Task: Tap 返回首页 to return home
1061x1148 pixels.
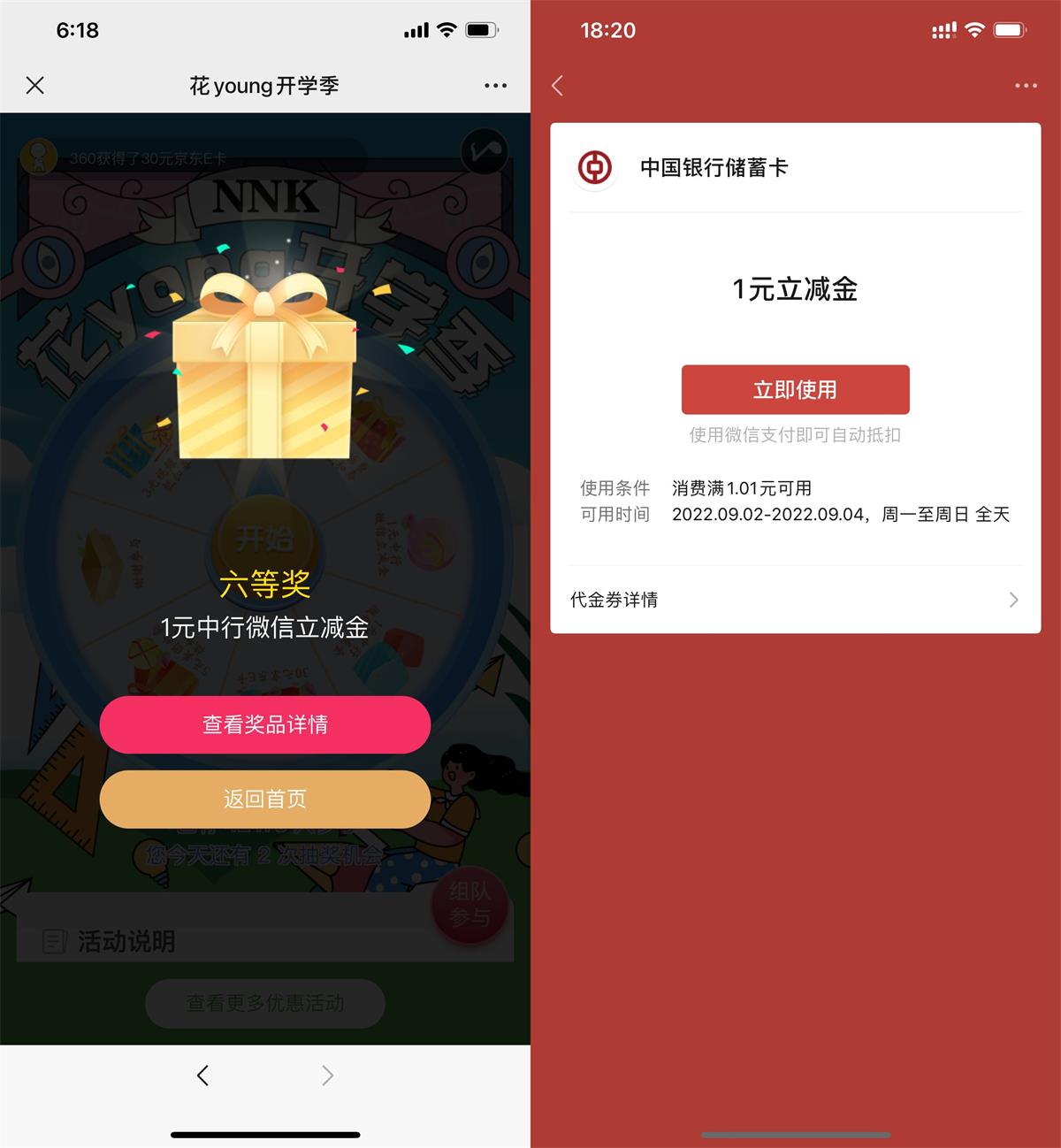Action: tap(264, 799)
